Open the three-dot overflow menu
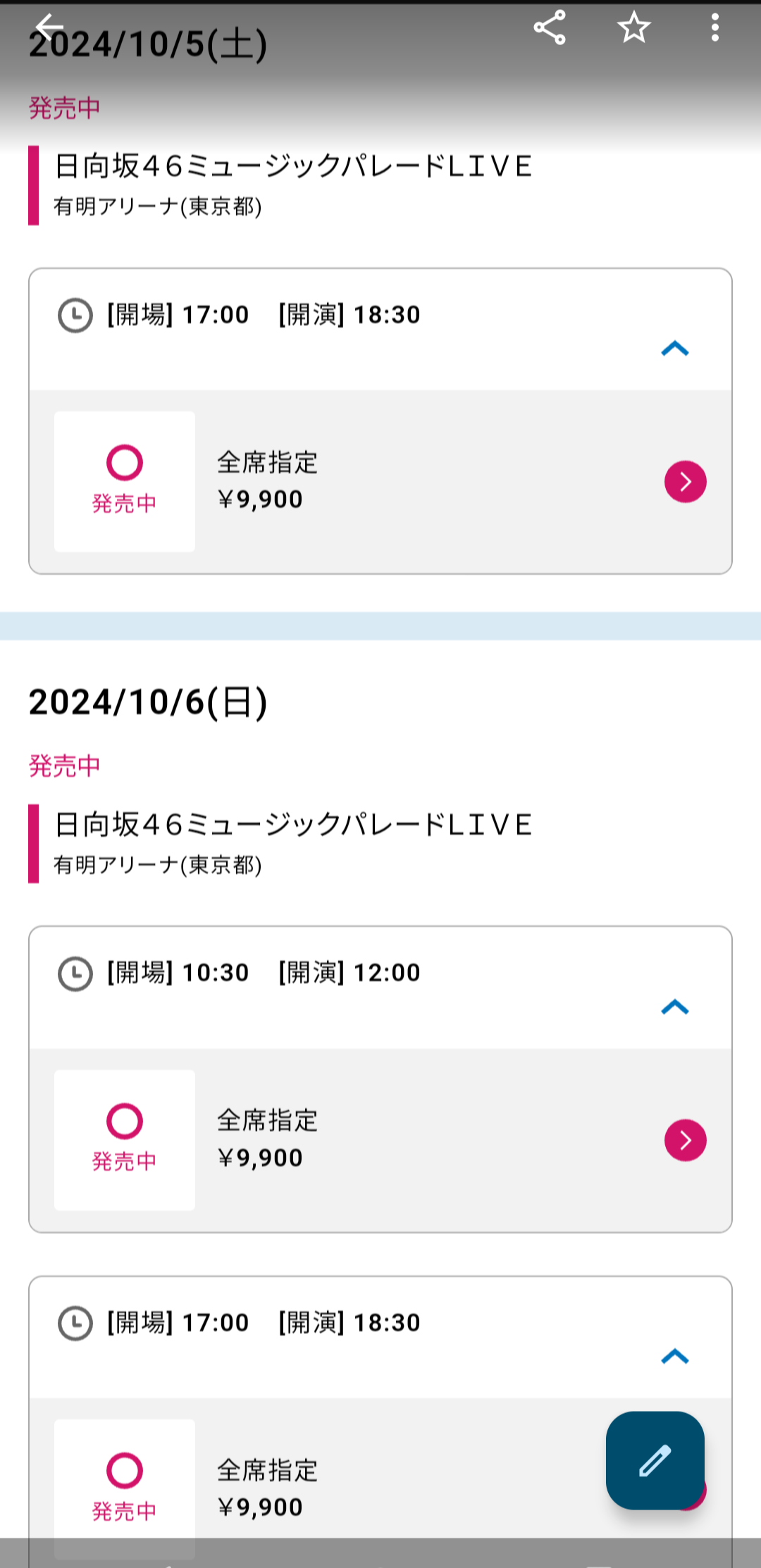The height and width of the screenshot is (1568, 761). click(714, 28)
